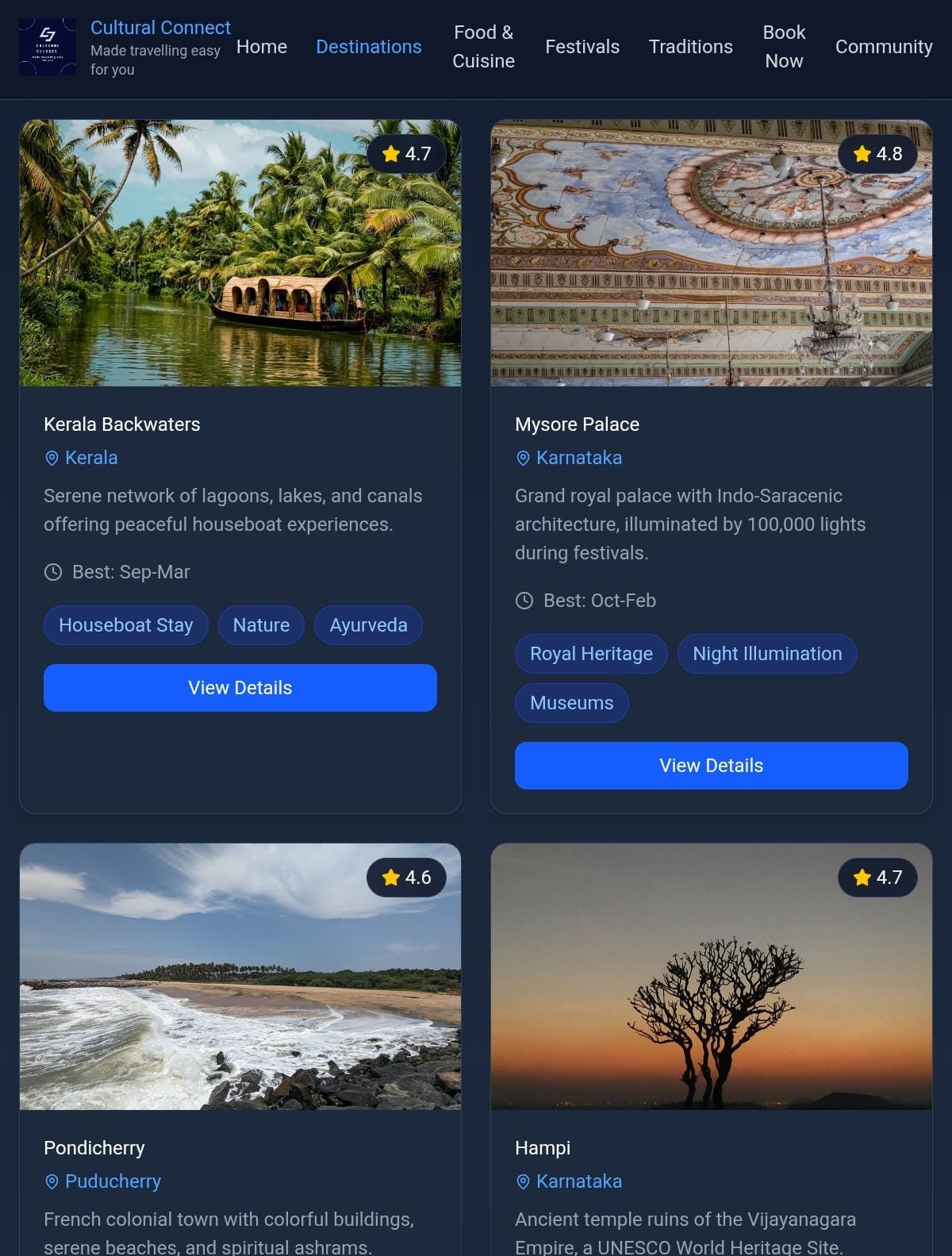Open the Festivals page

click(x=582, y=47)
